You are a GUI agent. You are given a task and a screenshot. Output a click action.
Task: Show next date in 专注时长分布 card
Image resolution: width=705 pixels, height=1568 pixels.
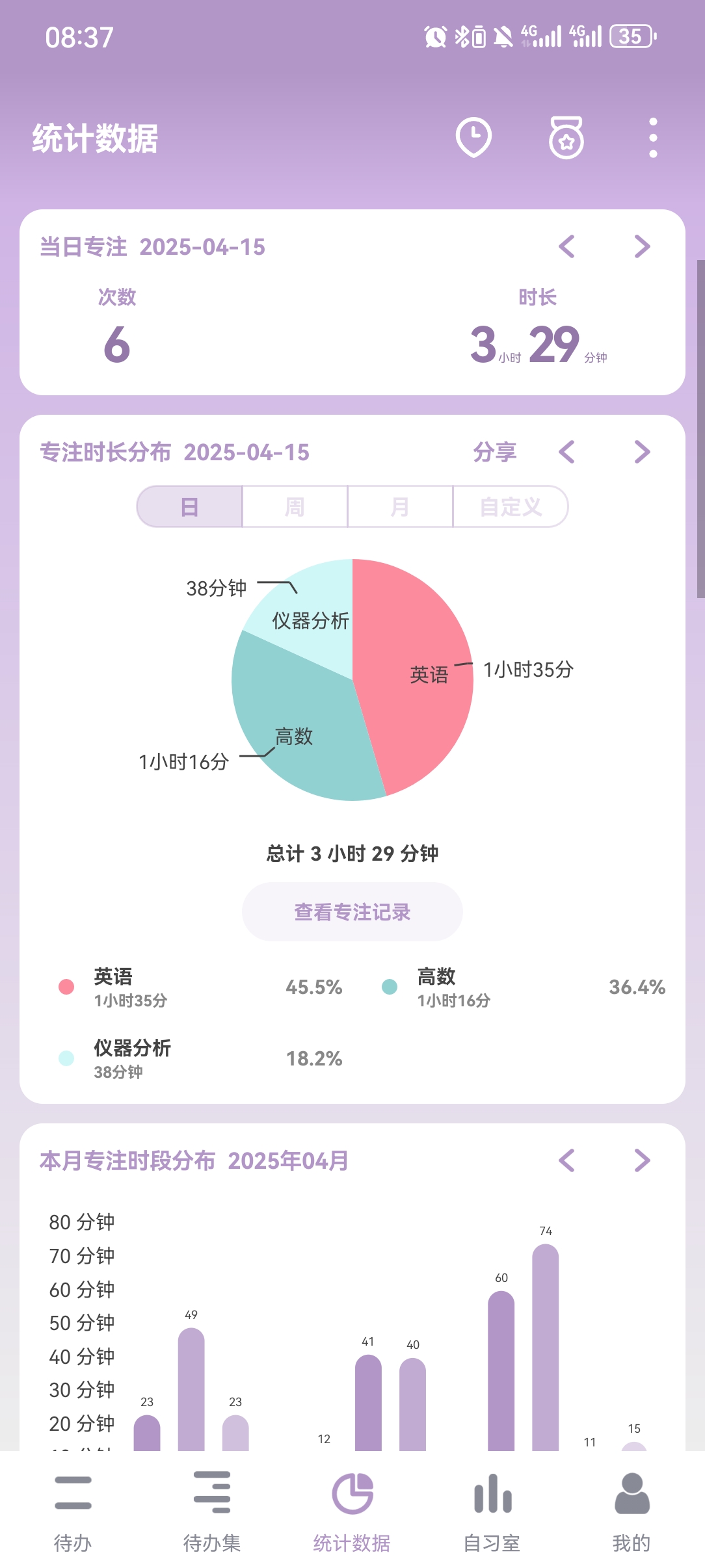(x=642, y=452)
